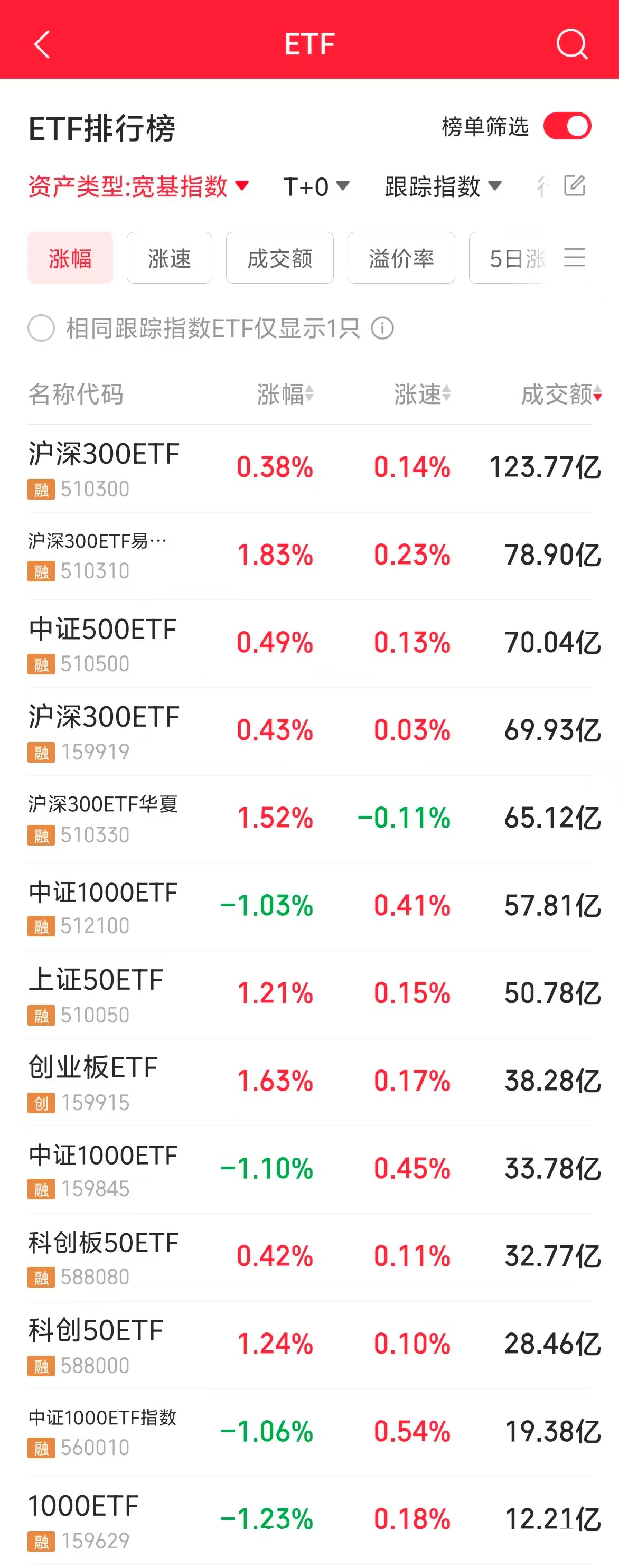Screen dimensions: 619x1568
Task: Open 创业板ETF 159915
Action: click(x=95, y=1082)
